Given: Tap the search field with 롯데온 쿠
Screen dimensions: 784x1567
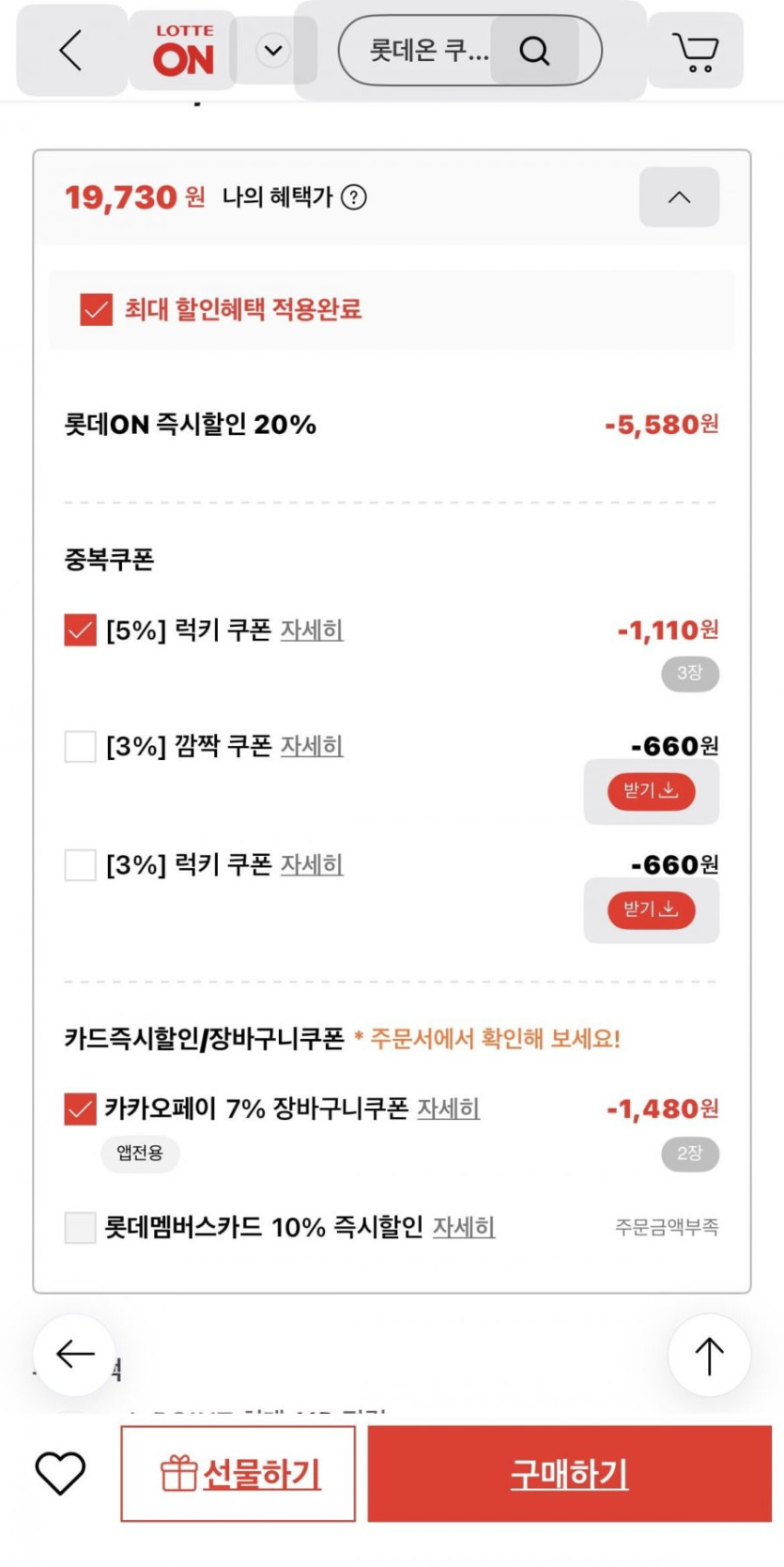Looking at the screenshot, I should [469, 51].
